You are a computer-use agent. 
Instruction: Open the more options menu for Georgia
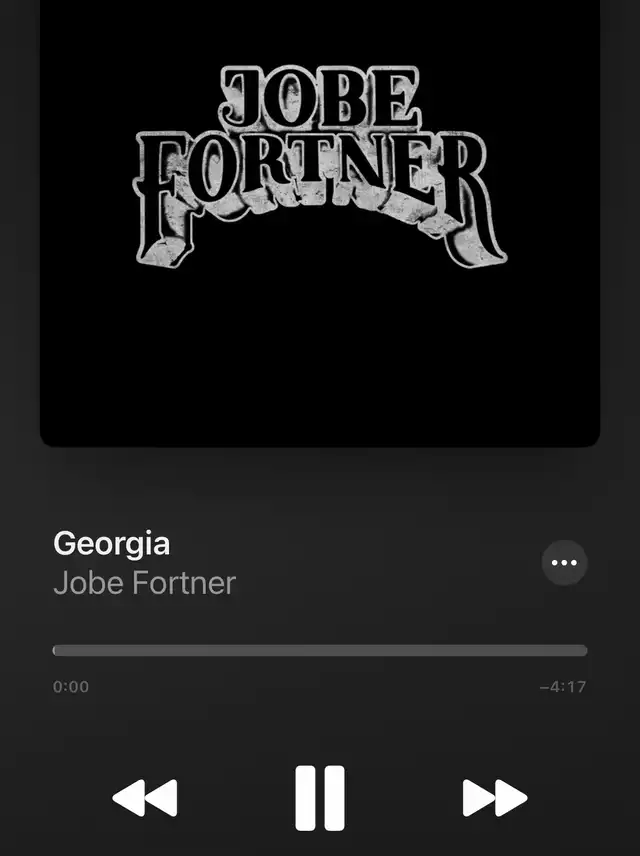[x=564, y=563]
